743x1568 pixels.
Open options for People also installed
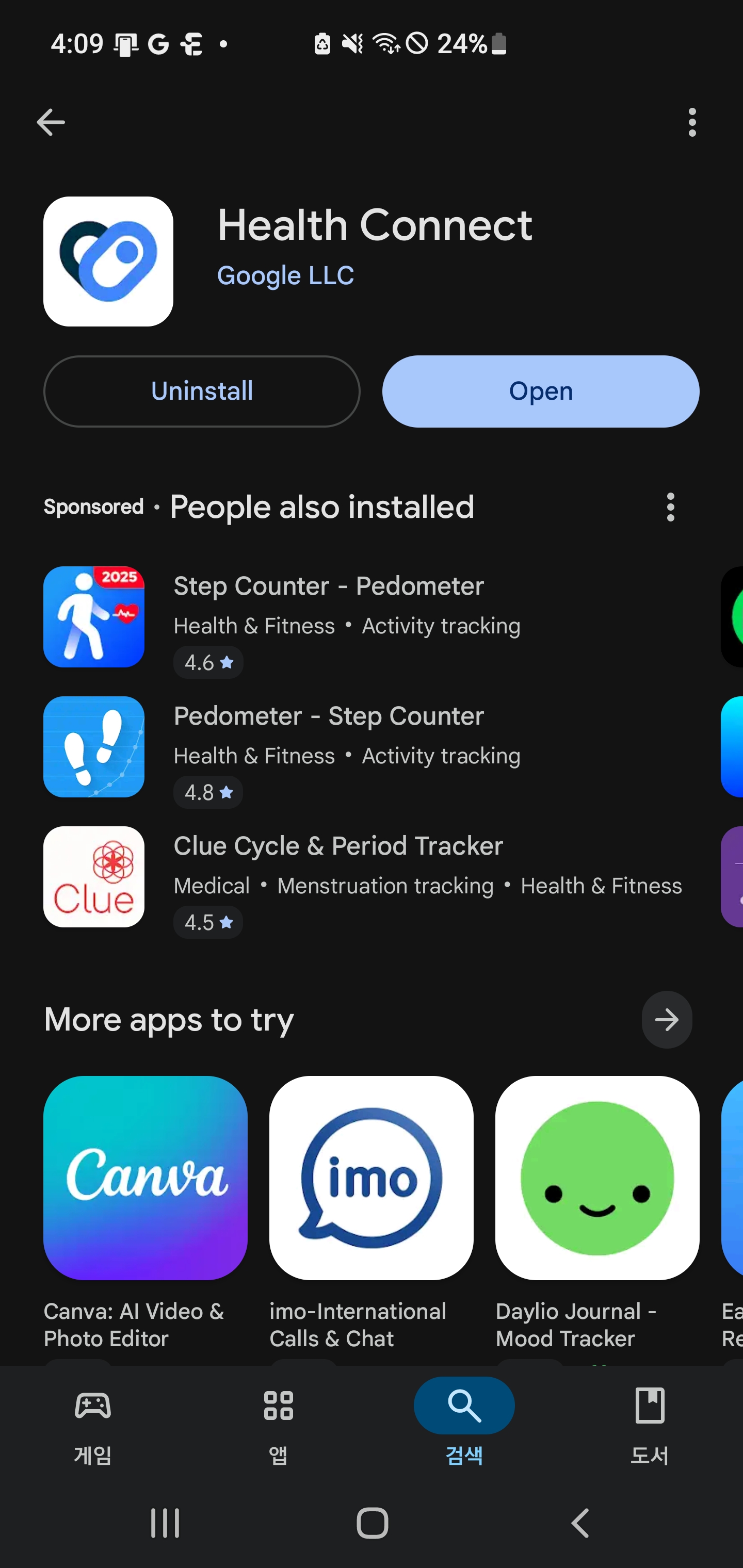[670, 507]
